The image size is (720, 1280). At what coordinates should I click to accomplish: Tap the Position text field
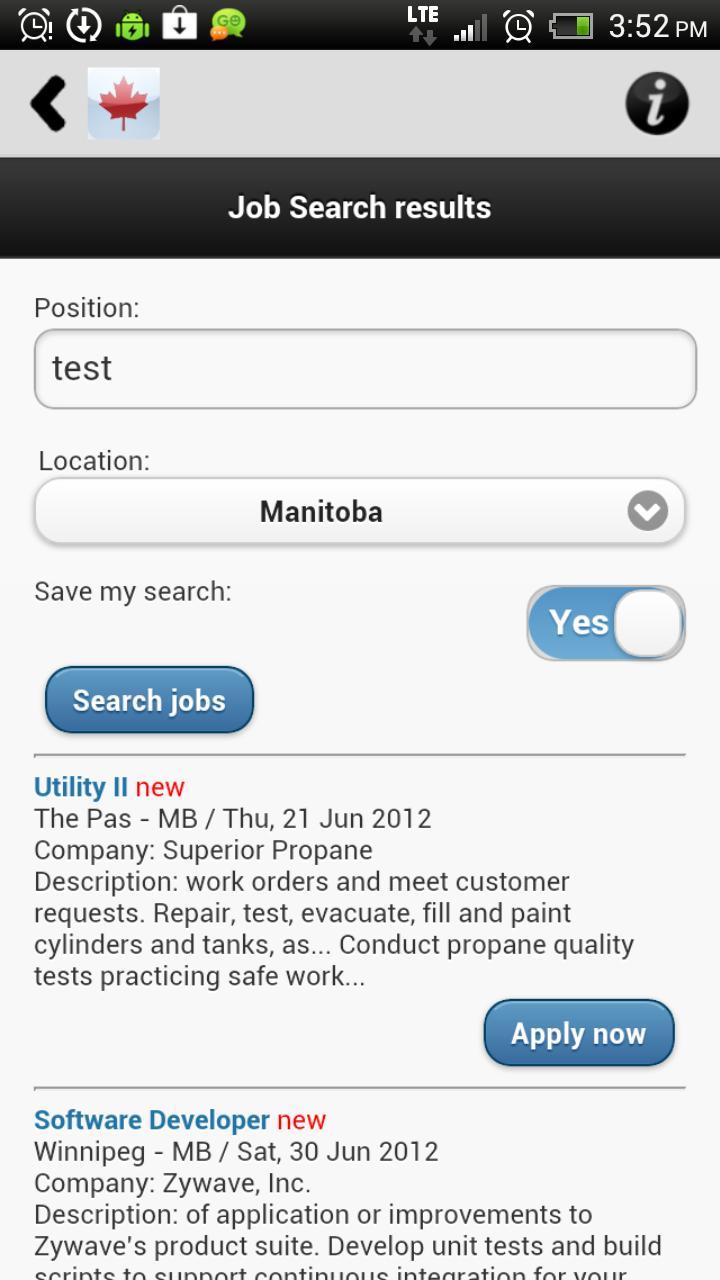point(364,369)
